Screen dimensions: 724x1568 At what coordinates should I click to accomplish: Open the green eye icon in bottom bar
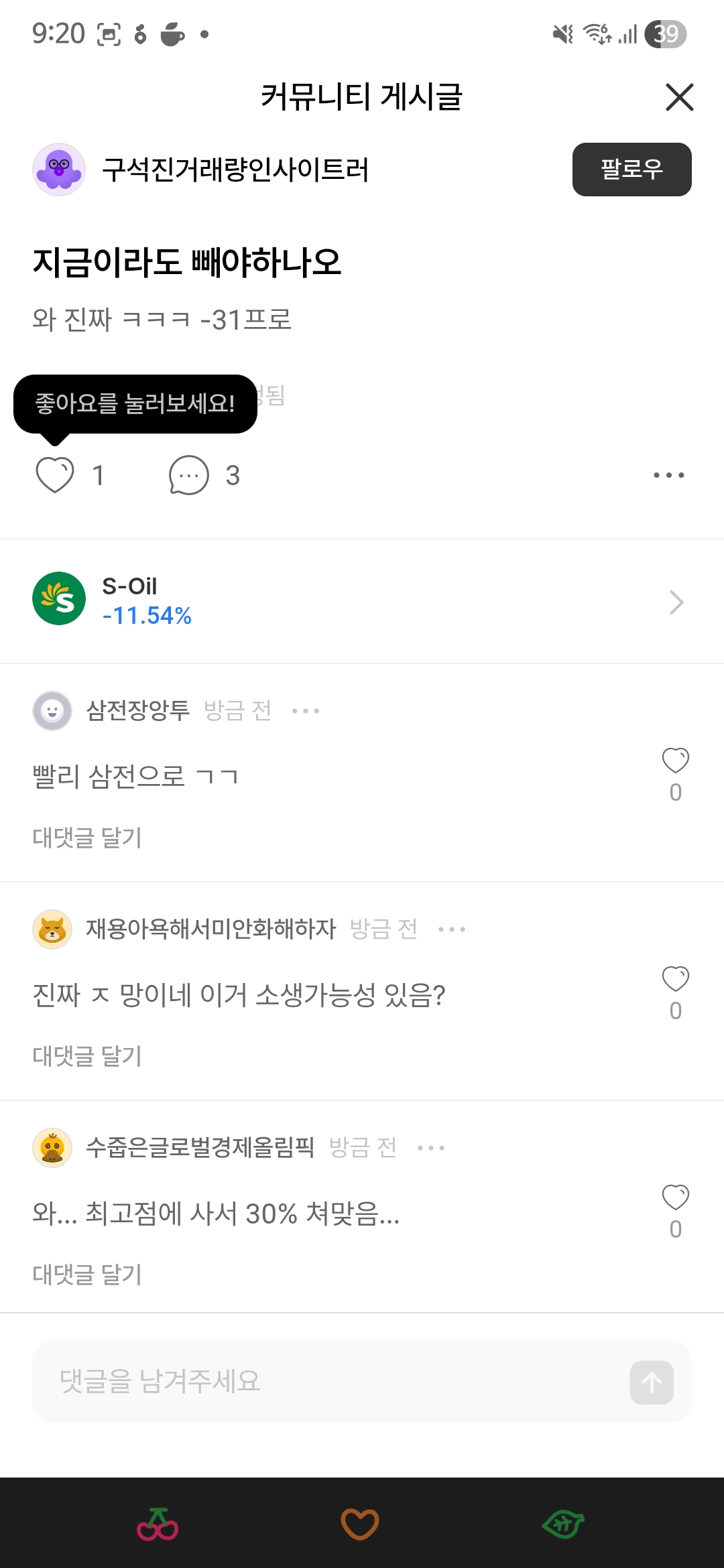[x=563, y=1521]
